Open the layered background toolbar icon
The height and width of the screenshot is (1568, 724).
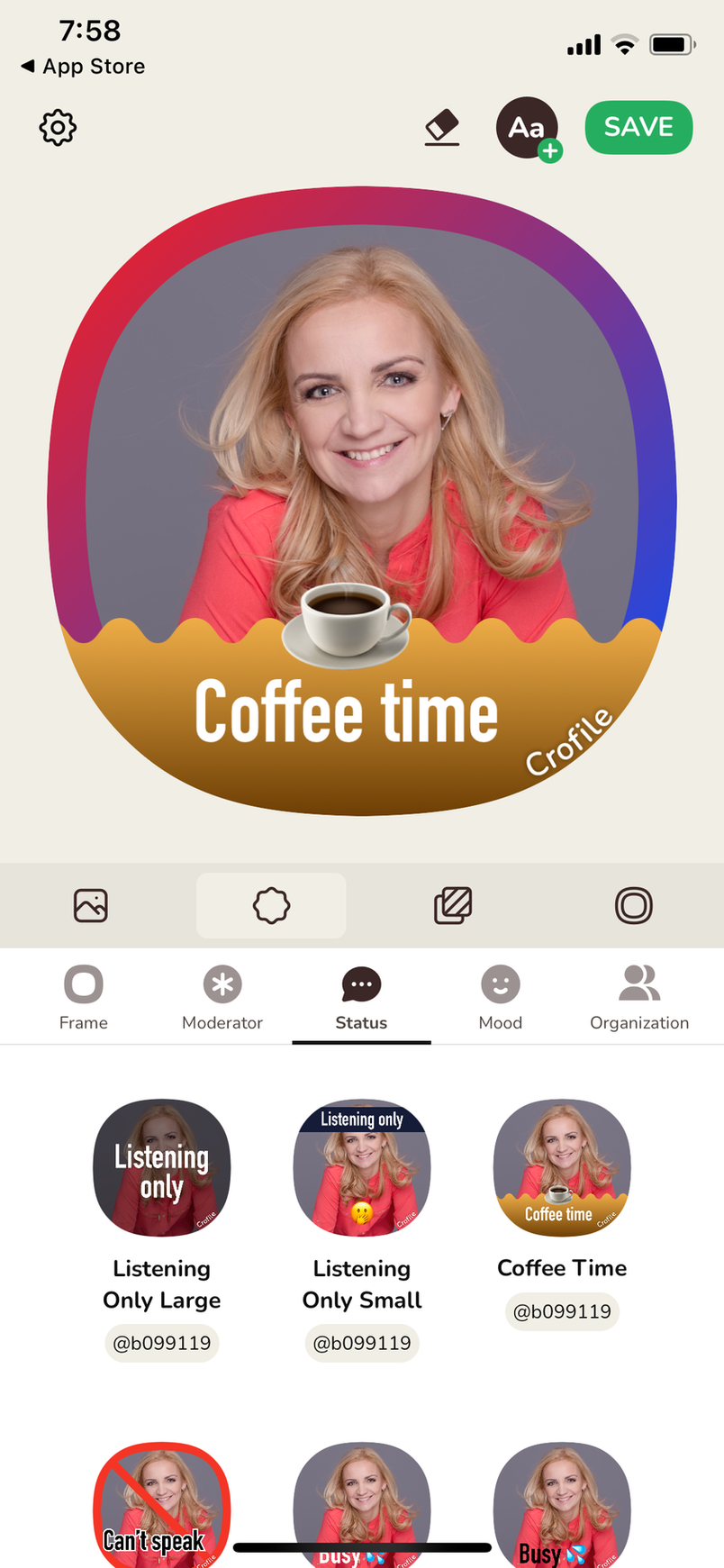453,905
